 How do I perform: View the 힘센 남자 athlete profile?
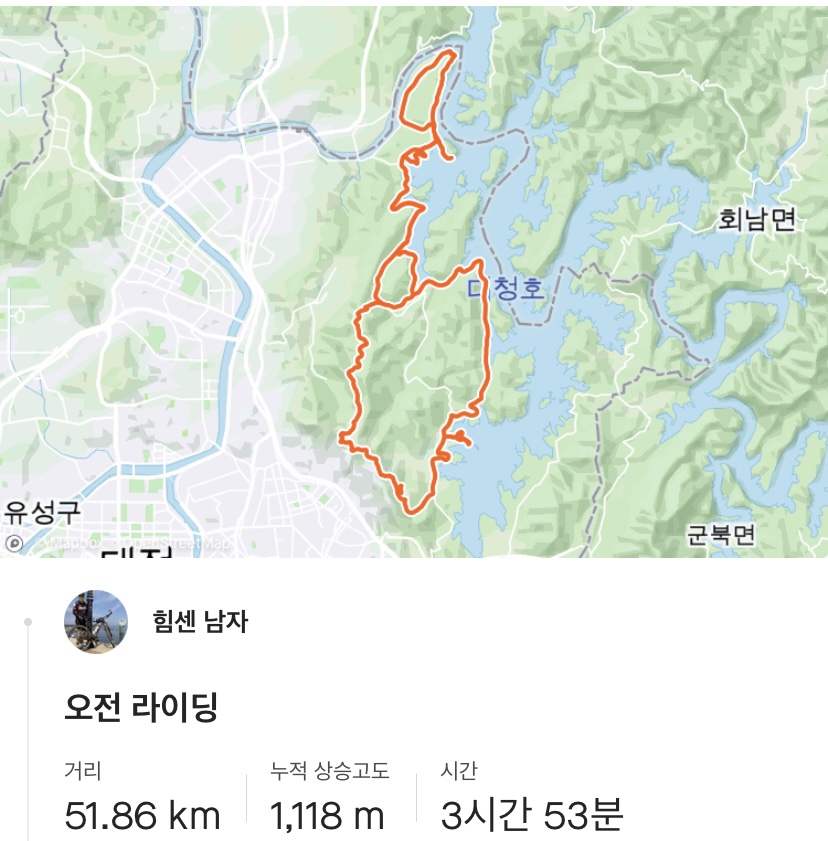point(200,622)
